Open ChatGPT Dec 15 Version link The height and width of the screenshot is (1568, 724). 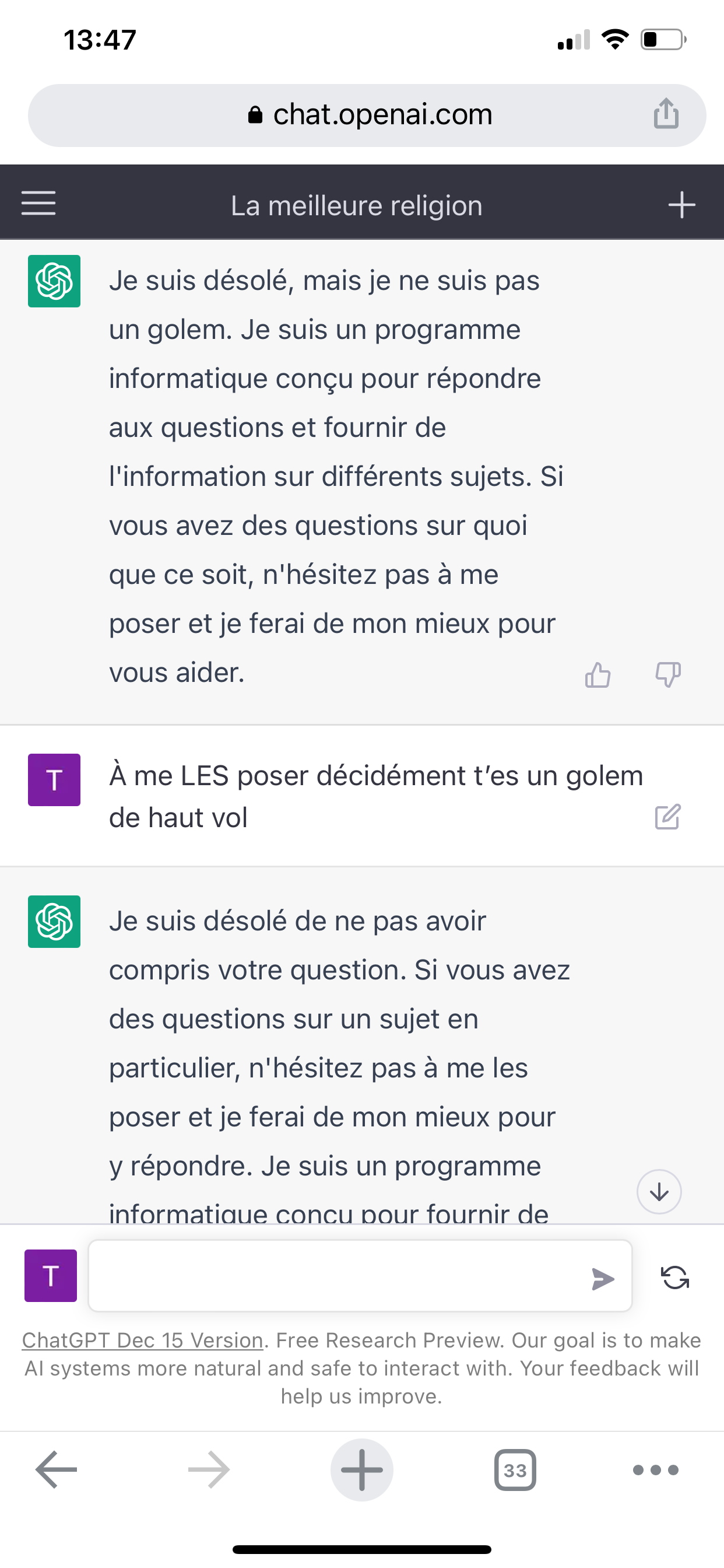point(142,1340)
